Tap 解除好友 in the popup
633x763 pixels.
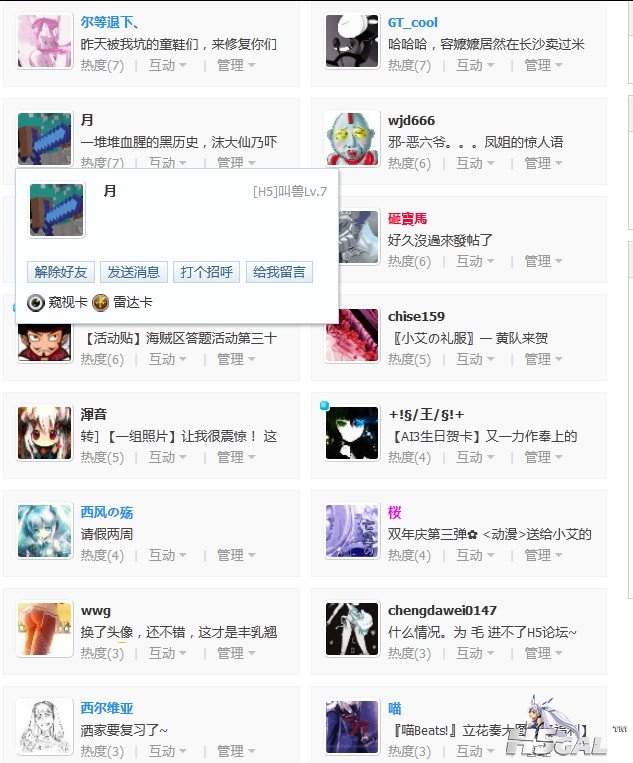61,272
